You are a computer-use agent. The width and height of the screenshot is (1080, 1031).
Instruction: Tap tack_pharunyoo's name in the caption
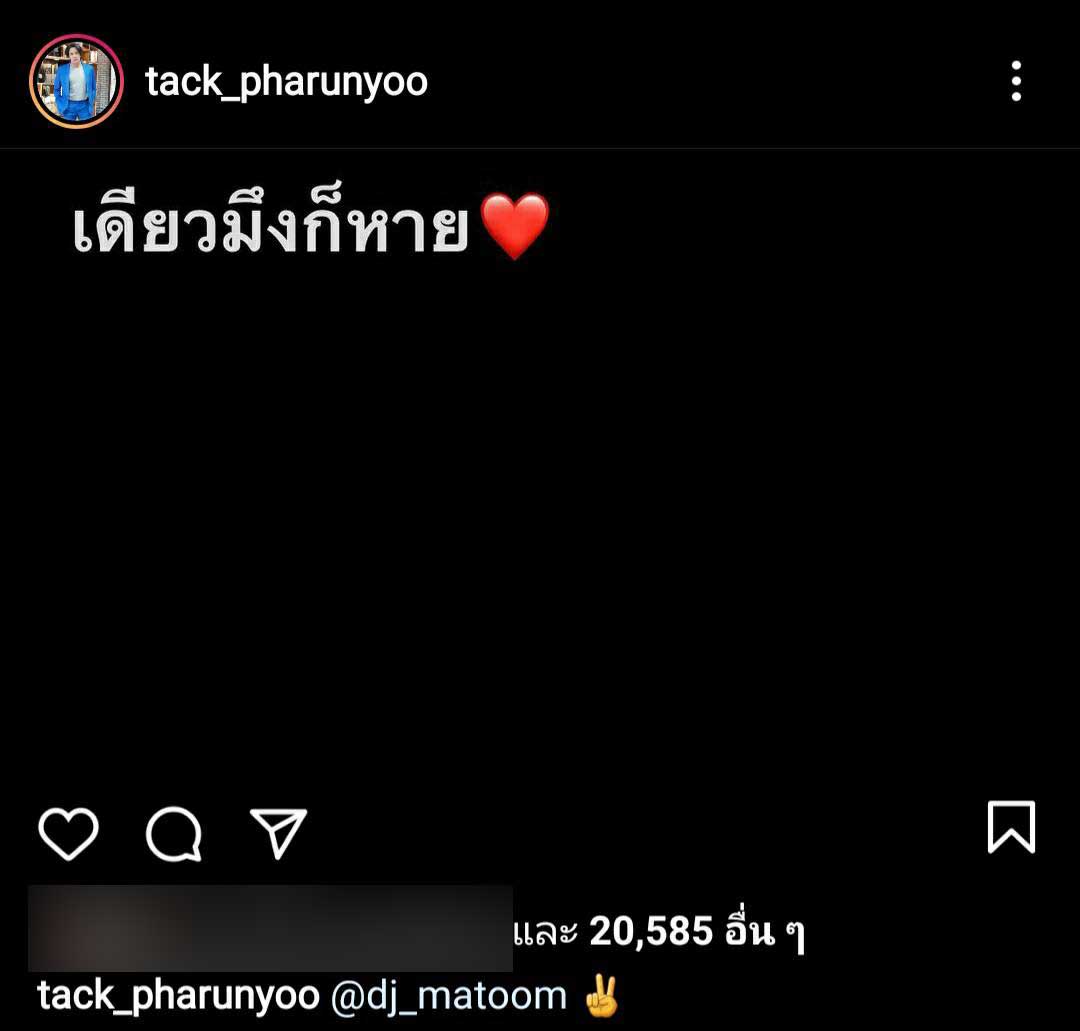click(x=178, y=996)
